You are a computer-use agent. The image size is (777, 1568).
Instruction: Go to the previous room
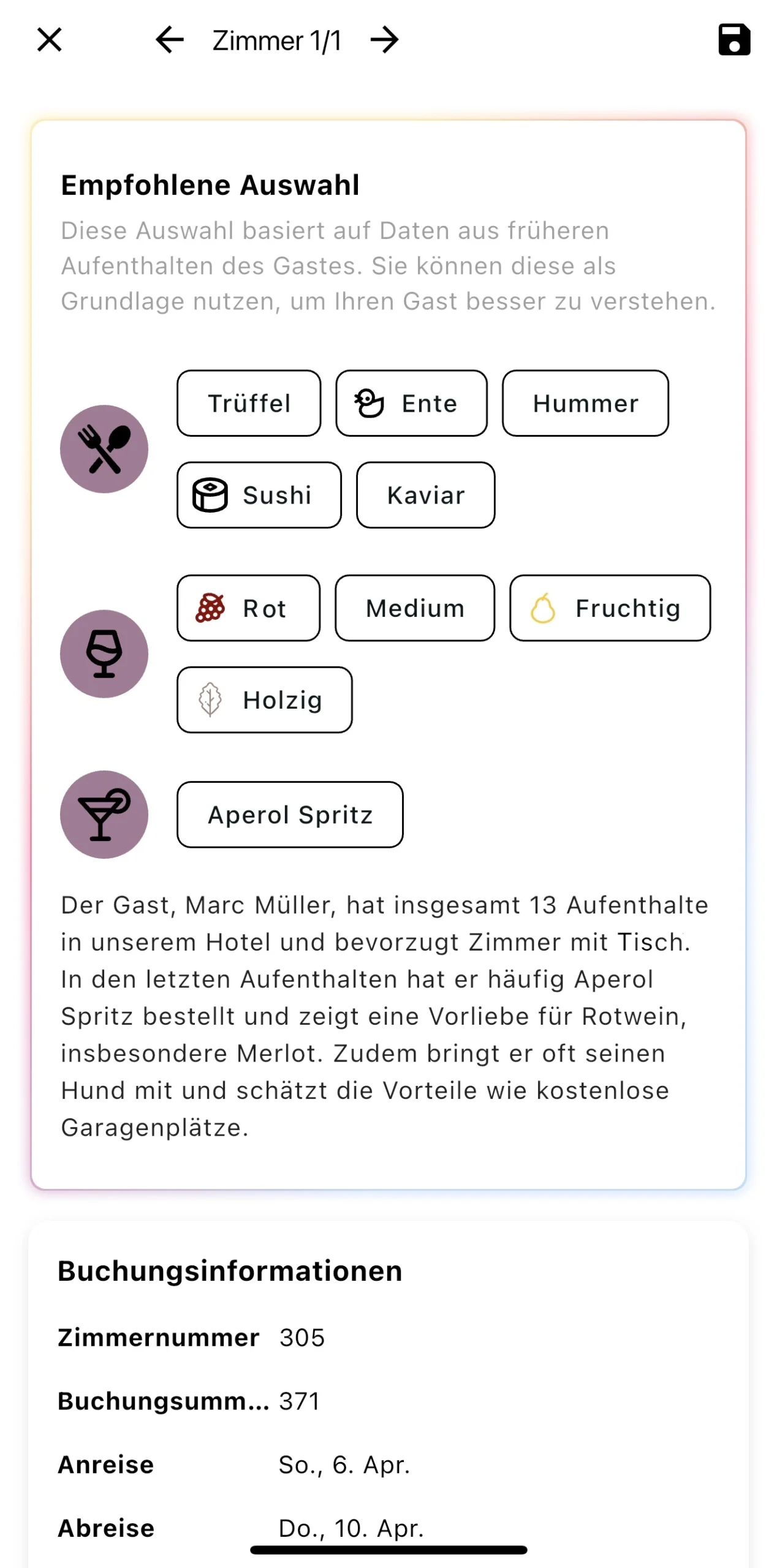pyautogui.click(x=170, y=40)
